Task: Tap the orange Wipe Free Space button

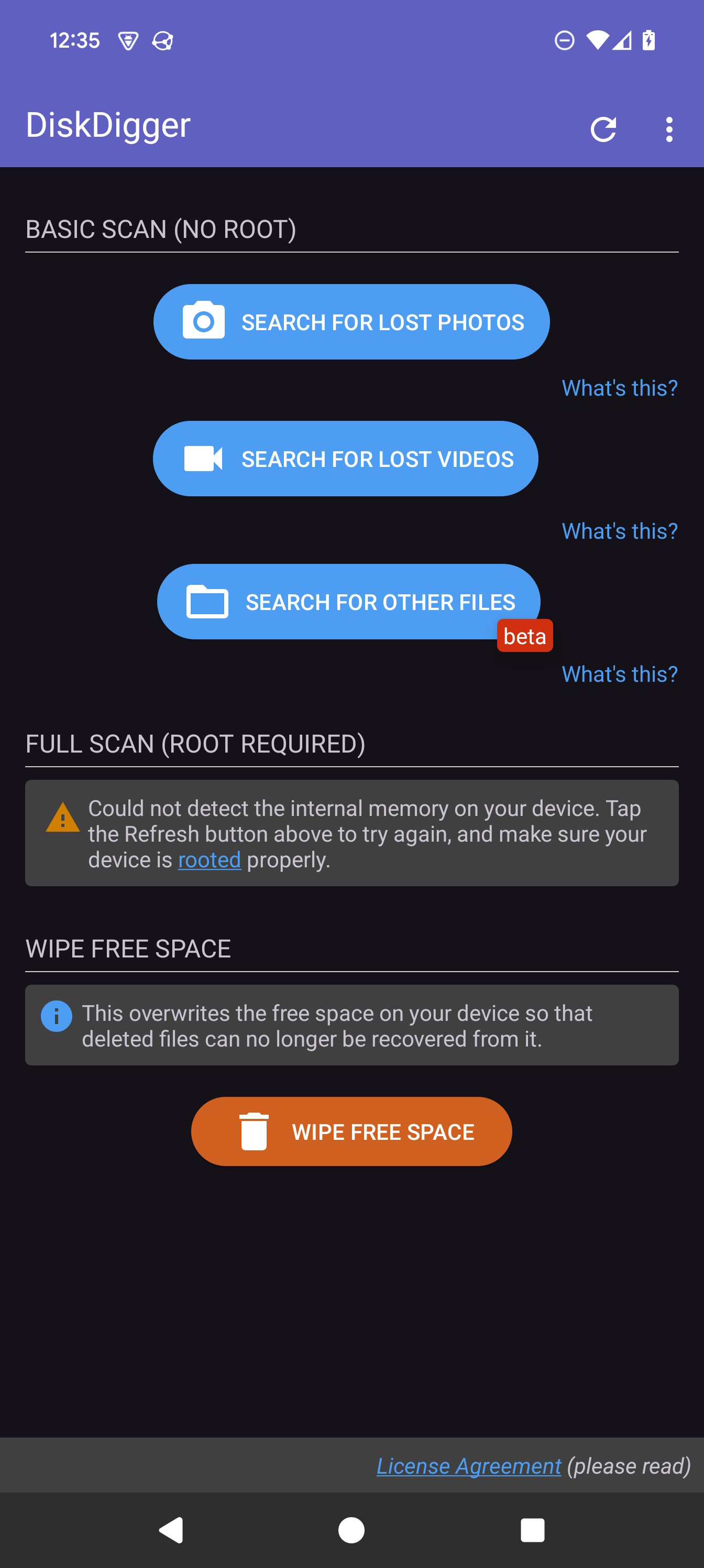Action: tap(351, 1131)
